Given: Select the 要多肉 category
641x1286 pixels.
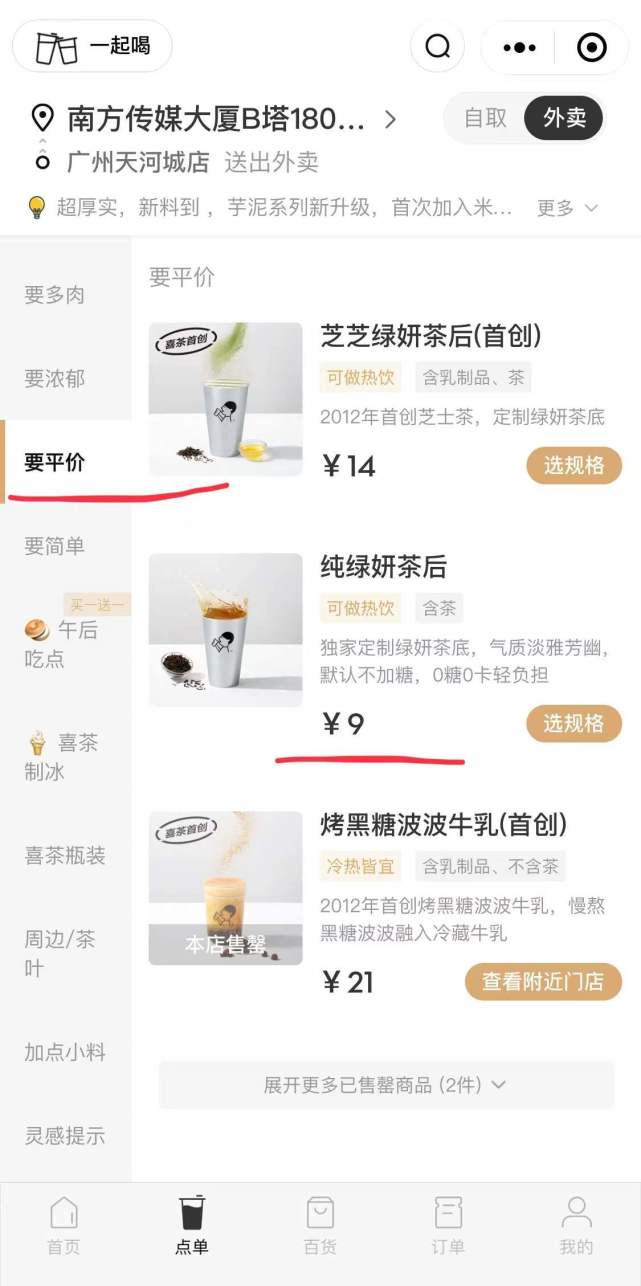Looking at the screenshot, I should pos(55,295).
